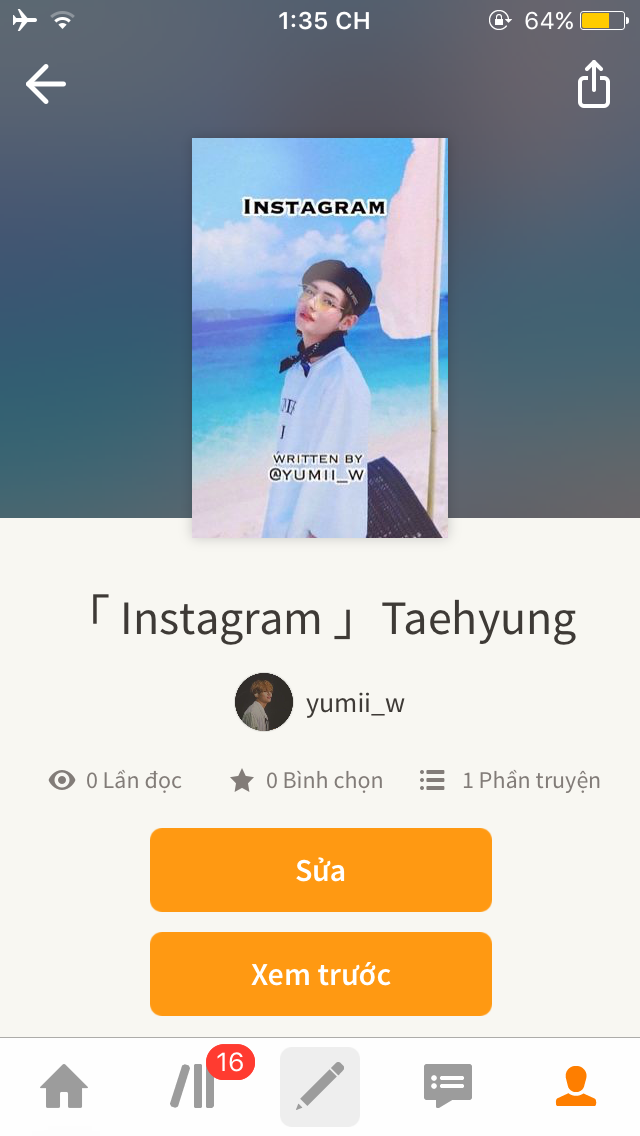Open the Instagram story cover image
Viewport: 640px width, 1136px height.
(x=320, y=338)
